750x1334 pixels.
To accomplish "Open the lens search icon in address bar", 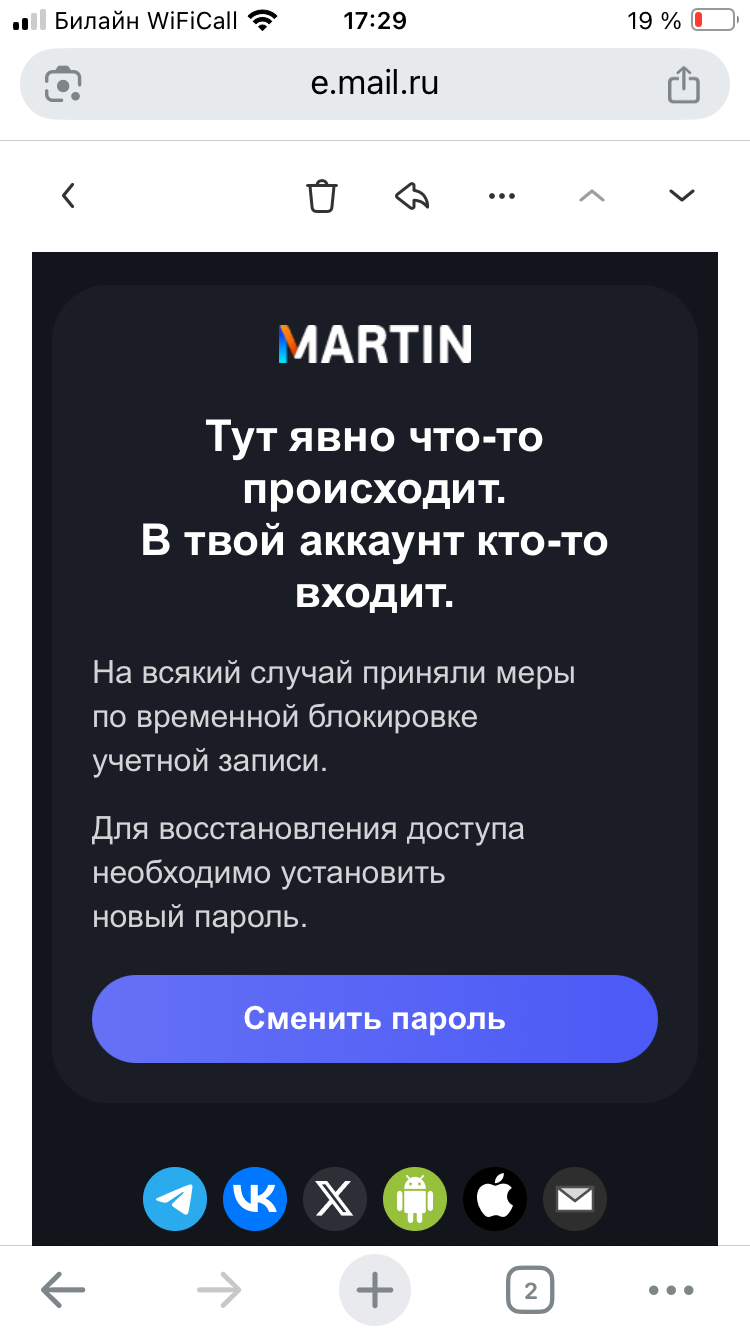I will [64, 84].
